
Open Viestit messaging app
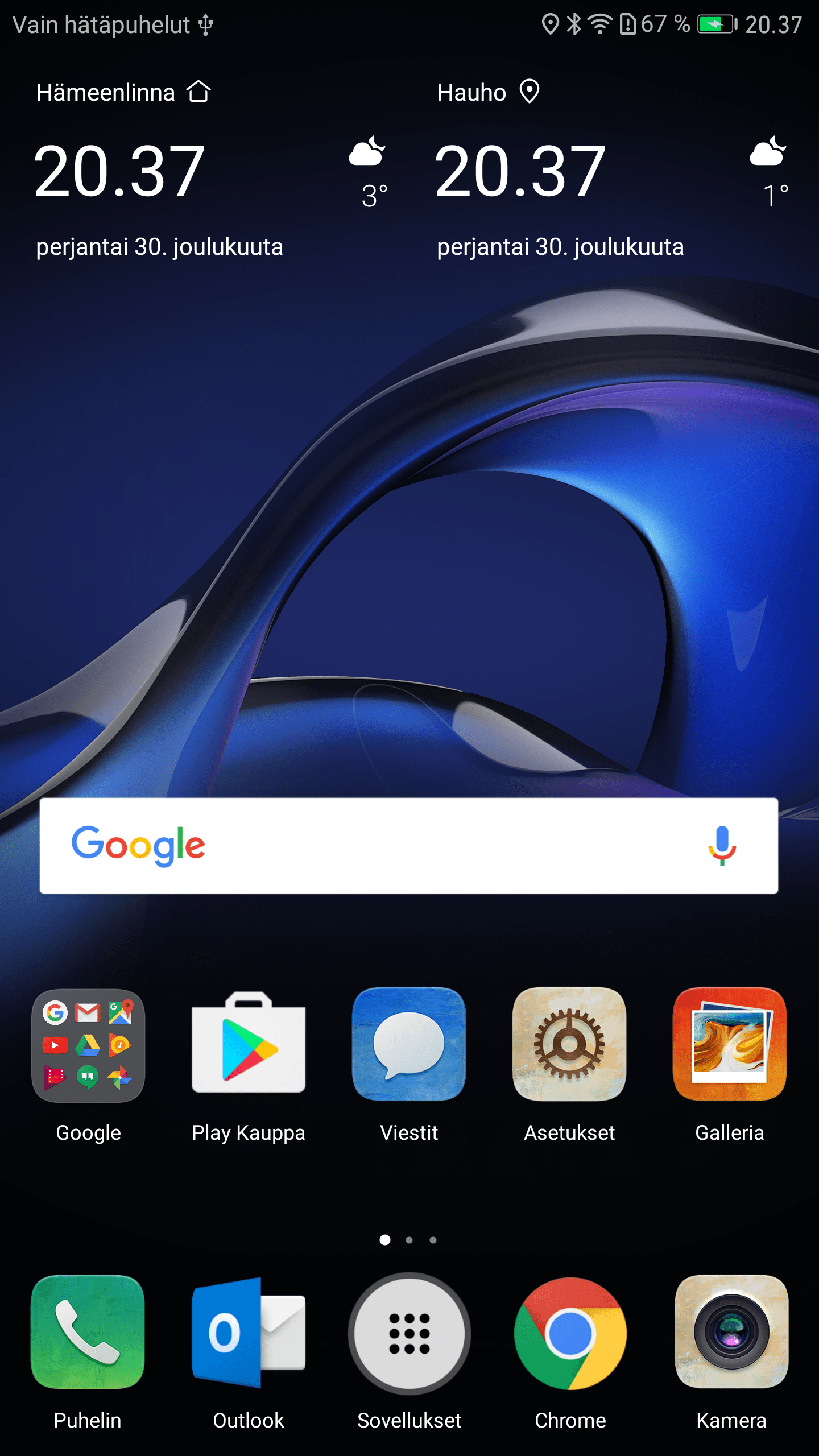409,1045
